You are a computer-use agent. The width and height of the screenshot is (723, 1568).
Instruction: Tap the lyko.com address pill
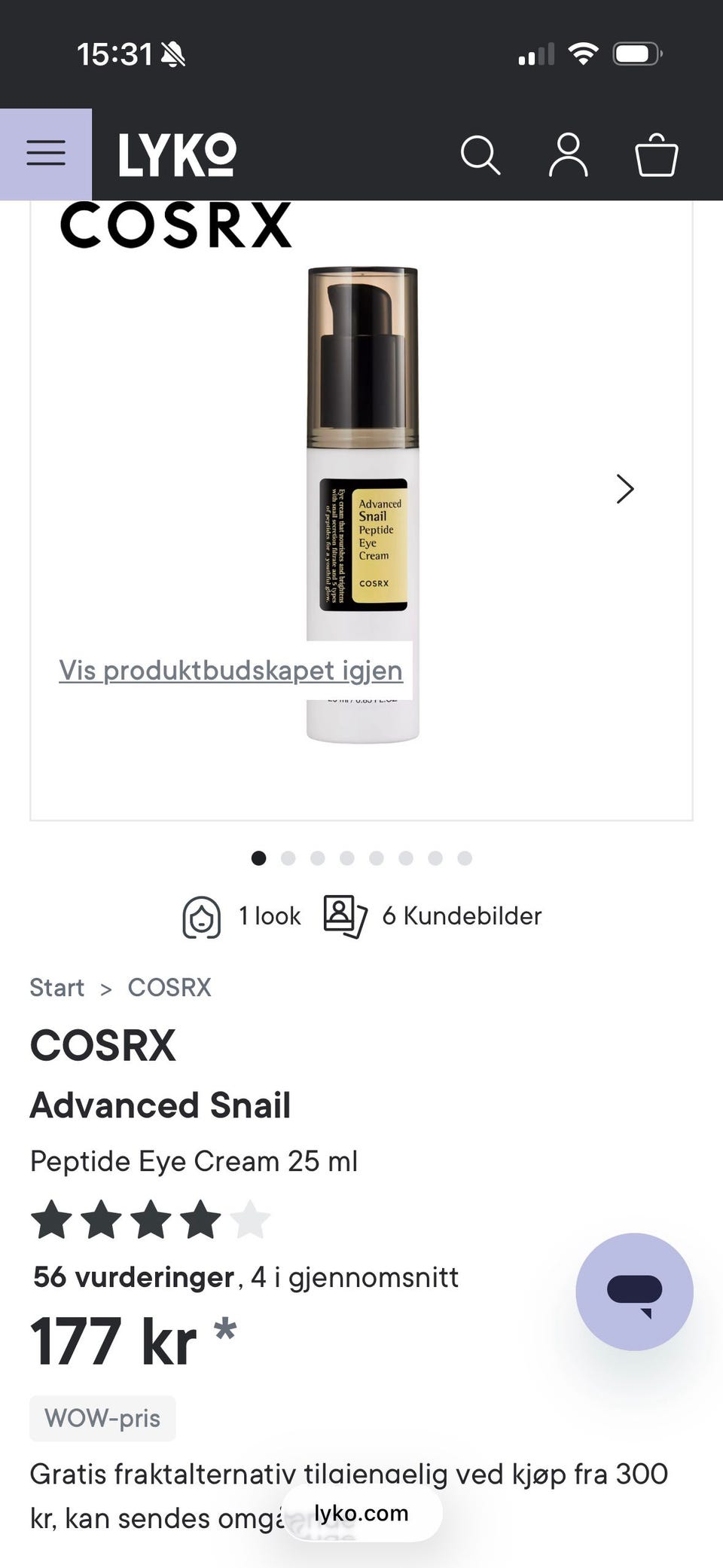pyautogui.click(x=361, y=1513)
